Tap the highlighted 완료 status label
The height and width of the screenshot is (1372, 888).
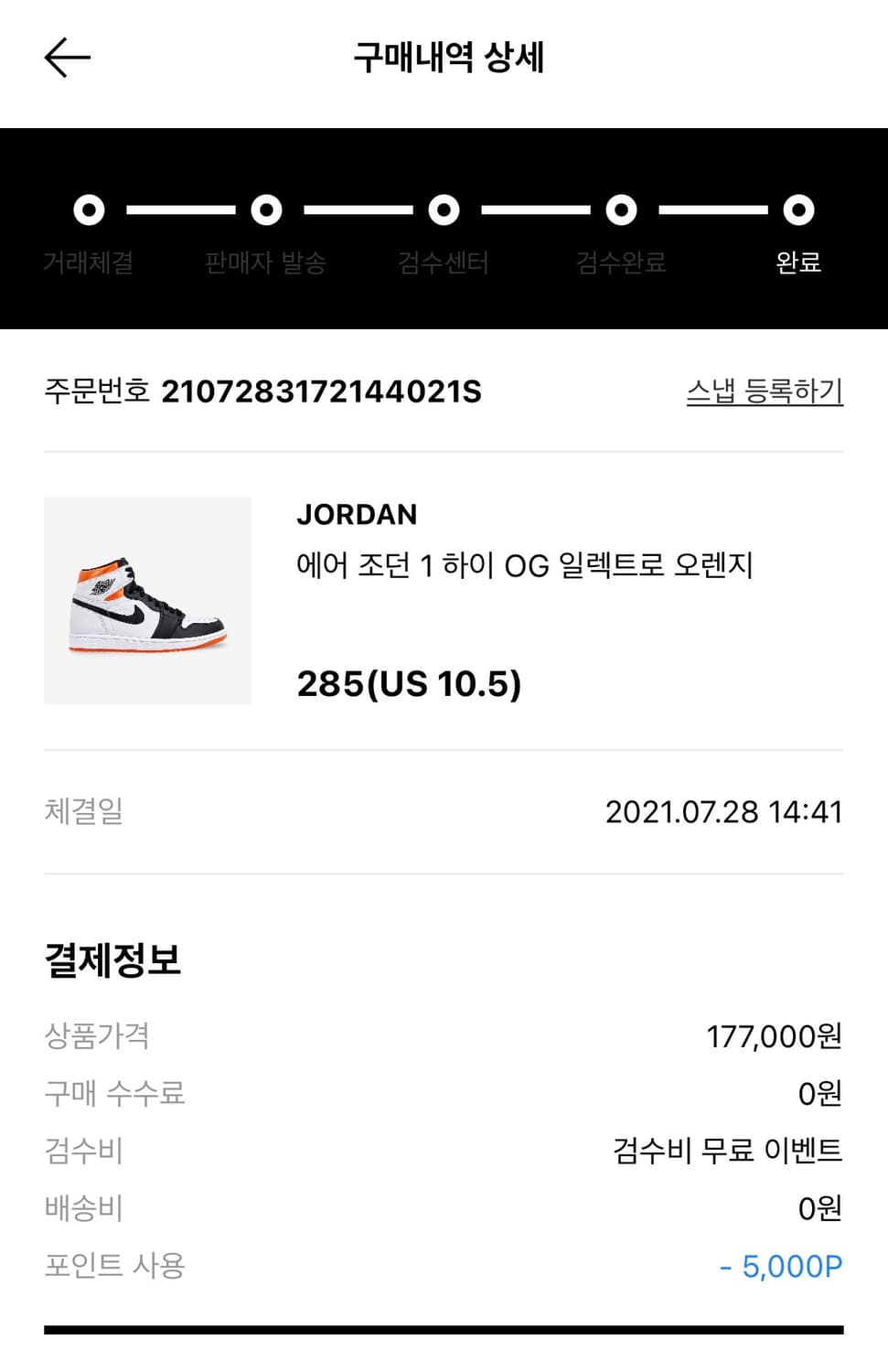click(x=799, y=263)
